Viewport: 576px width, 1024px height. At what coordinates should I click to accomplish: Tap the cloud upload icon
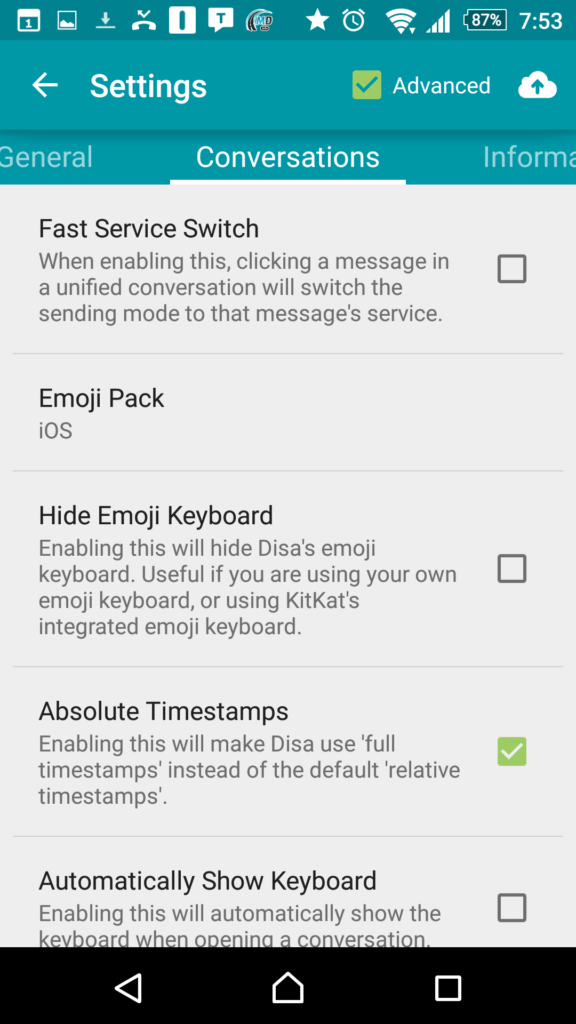click(x=537, y=85)
